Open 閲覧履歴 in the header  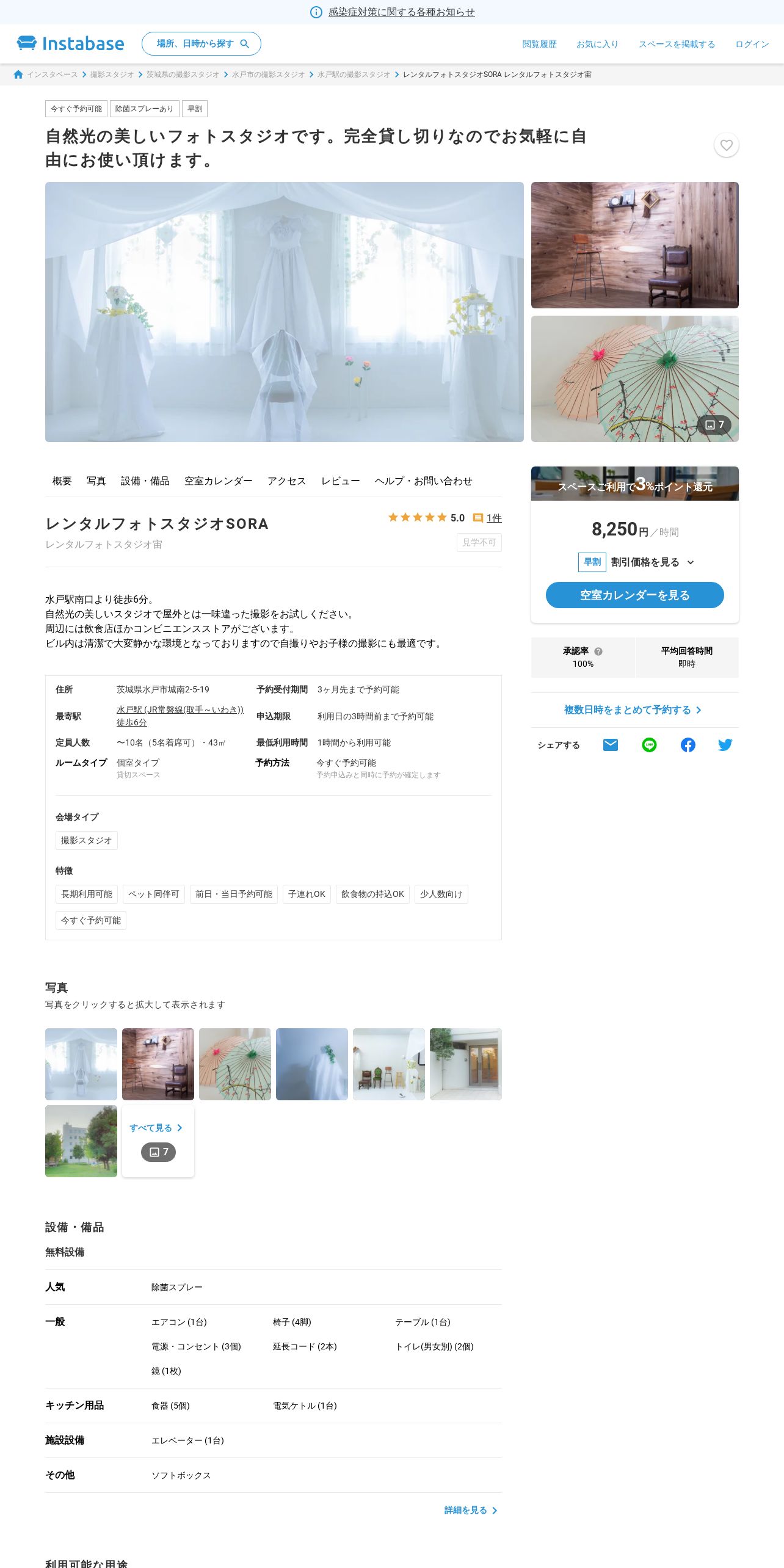coord(539,44)
